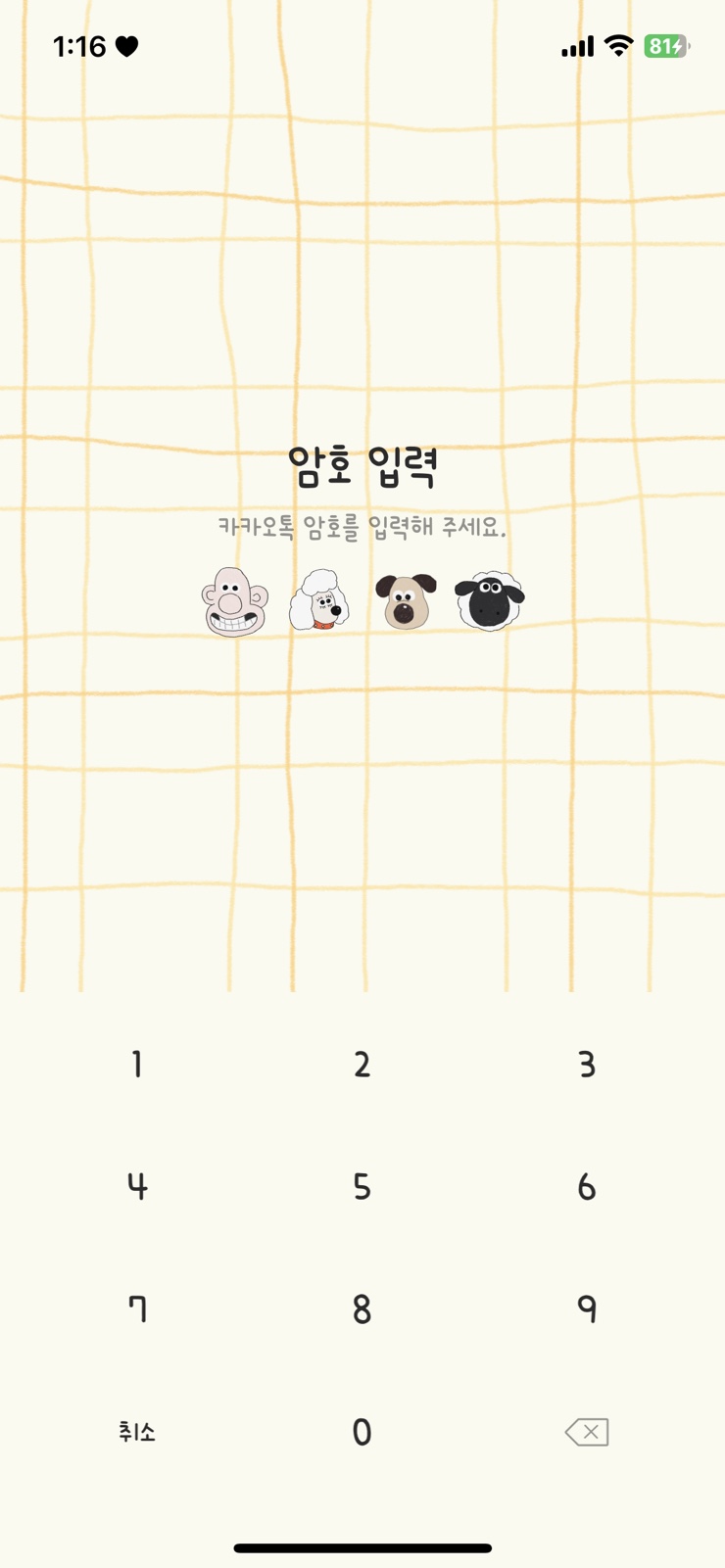Enter digit 6 on the keypad
Viewport: 725px width, 1568px height.
tap(586, 1186)
